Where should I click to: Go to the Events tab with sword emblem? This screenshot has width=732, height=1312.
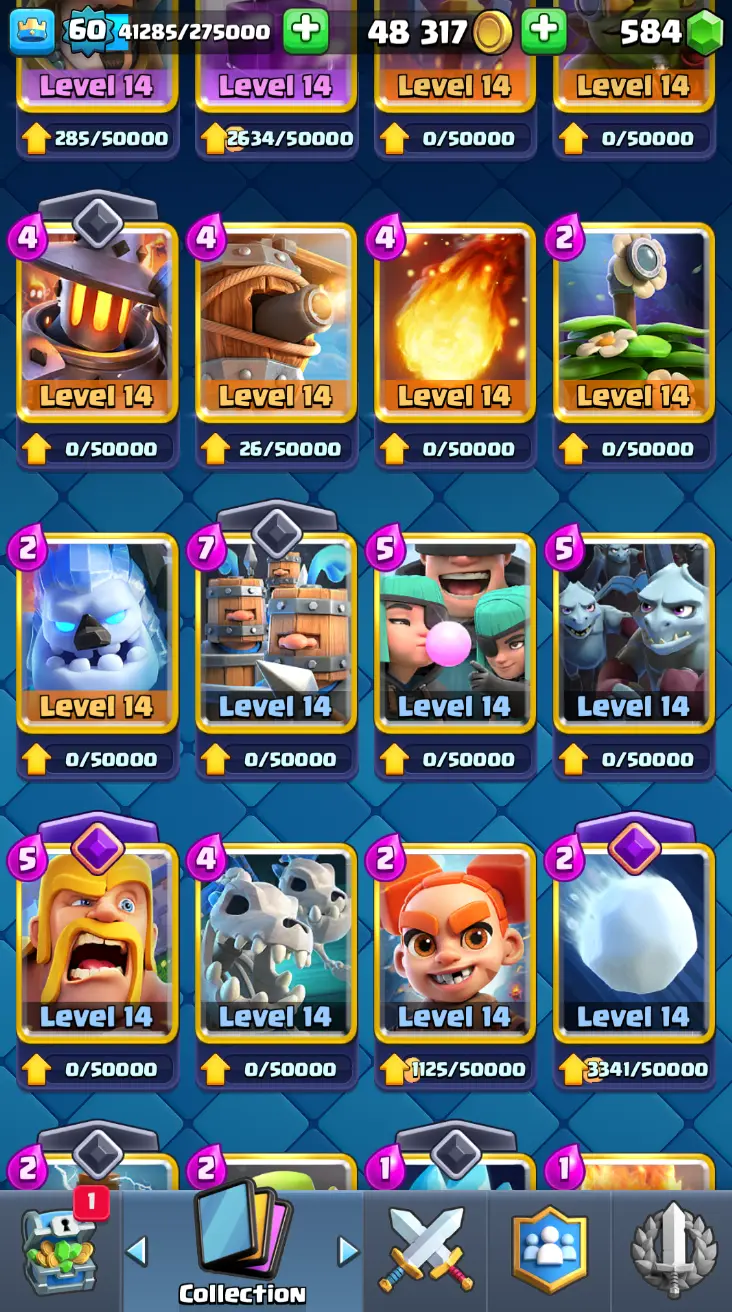click(x=674, y=1250)
